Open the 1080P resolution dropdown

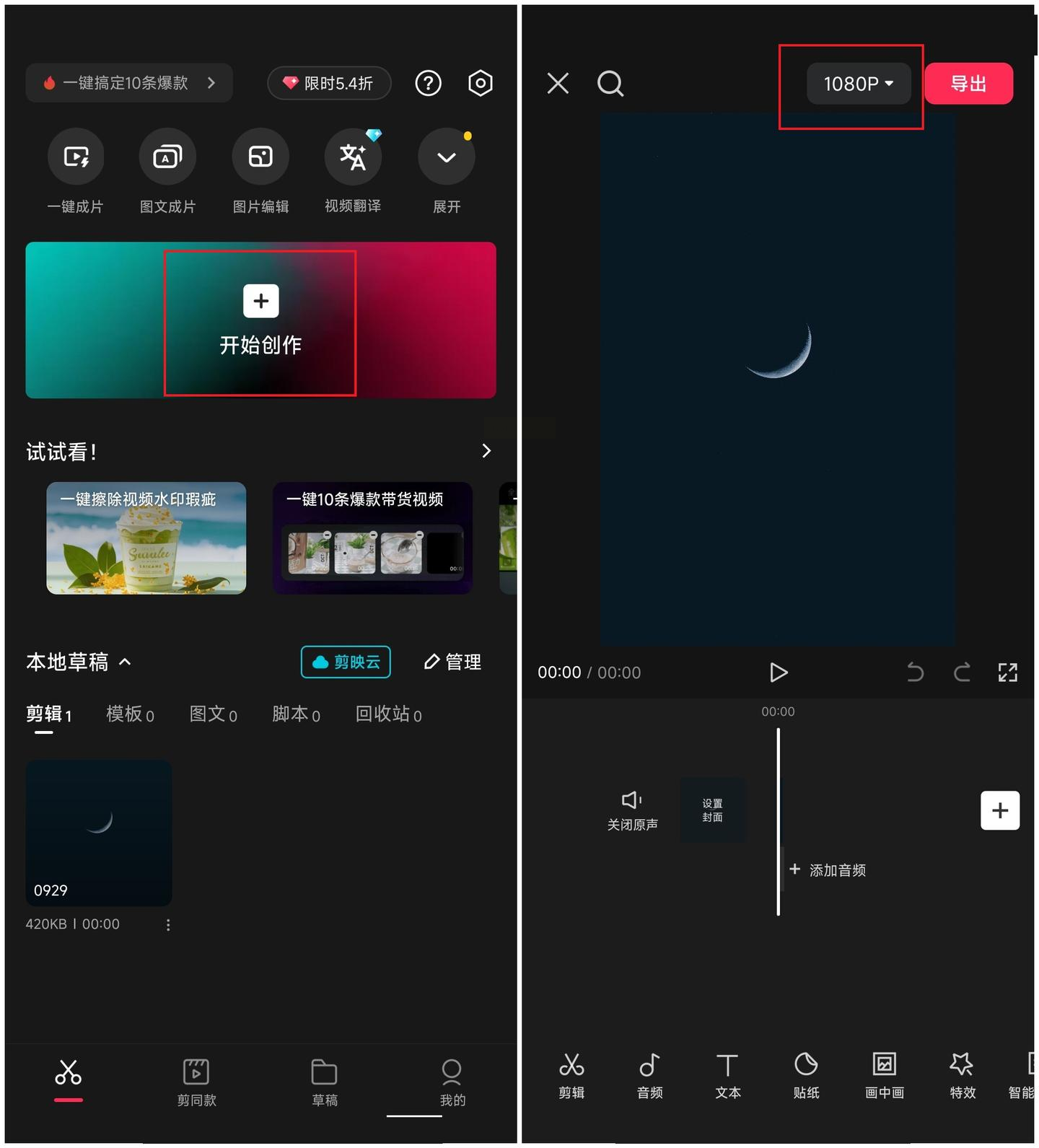(858, 84)
